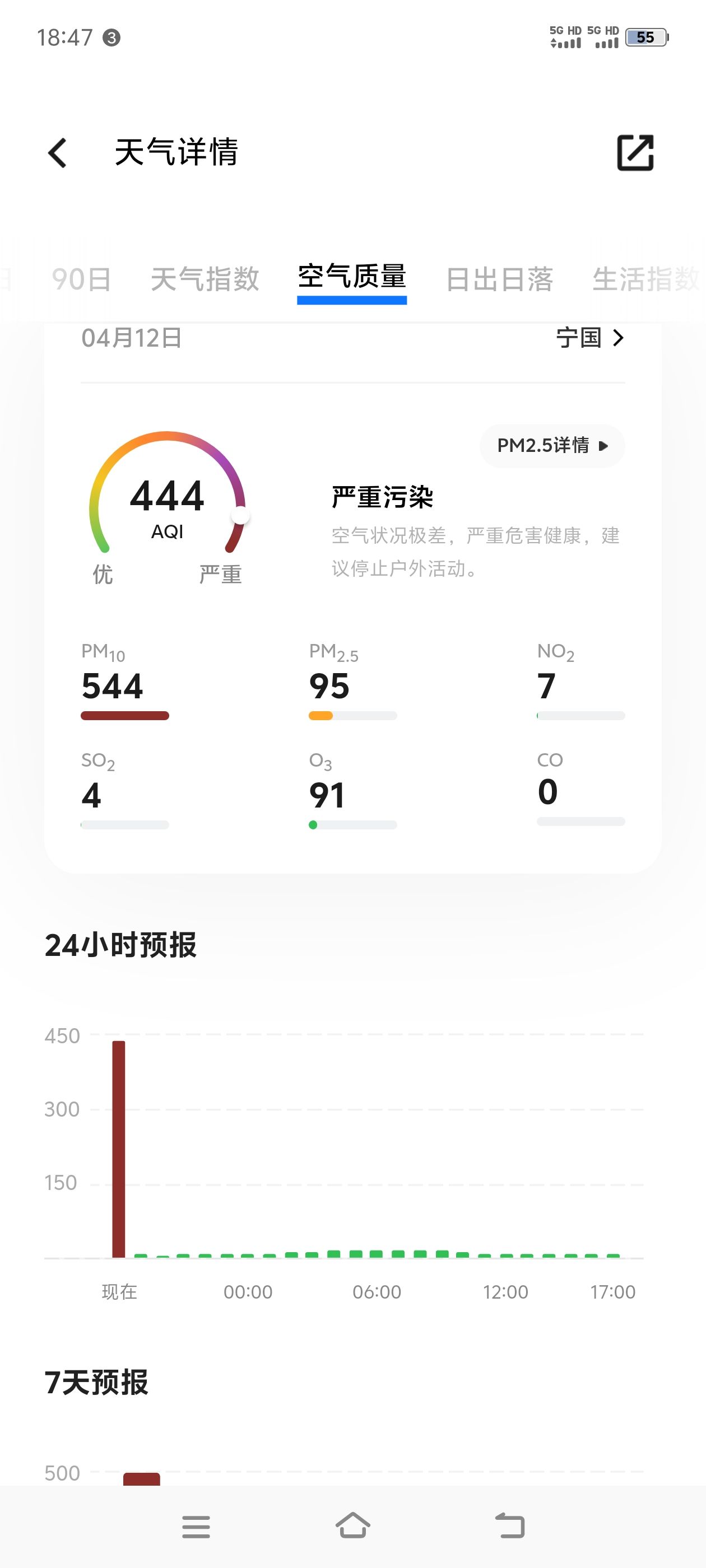The width and height of the screenshot is (706, 1568).
Task: Switch to the 天气指数 tab
Action: tap(205, 279)
